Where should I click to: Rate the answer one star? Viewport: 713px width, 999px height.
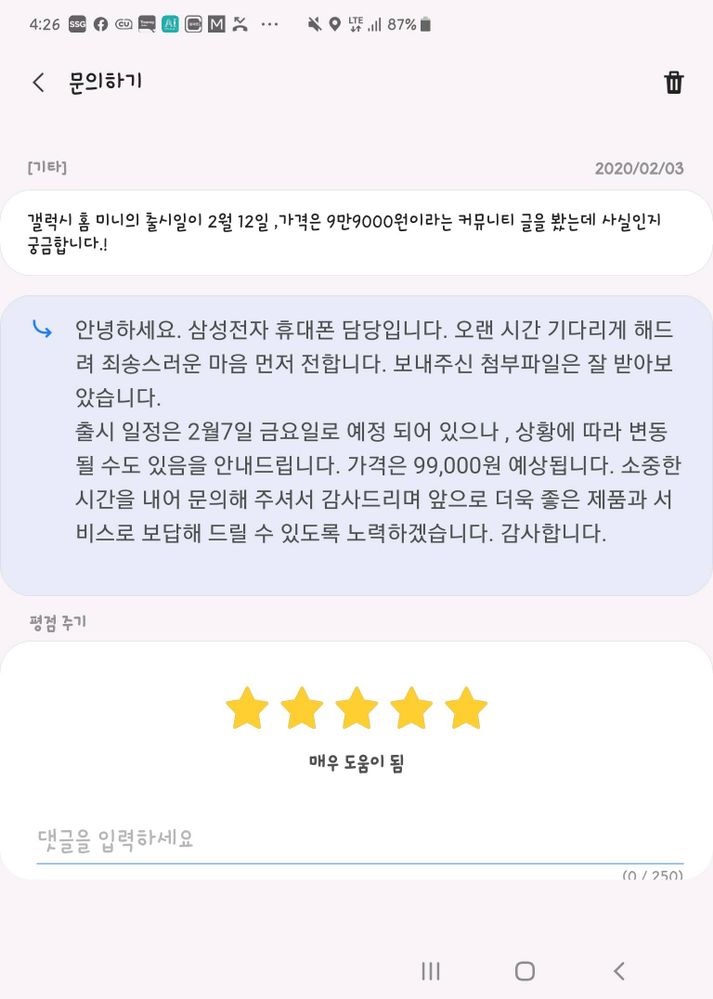coord(247,709)
